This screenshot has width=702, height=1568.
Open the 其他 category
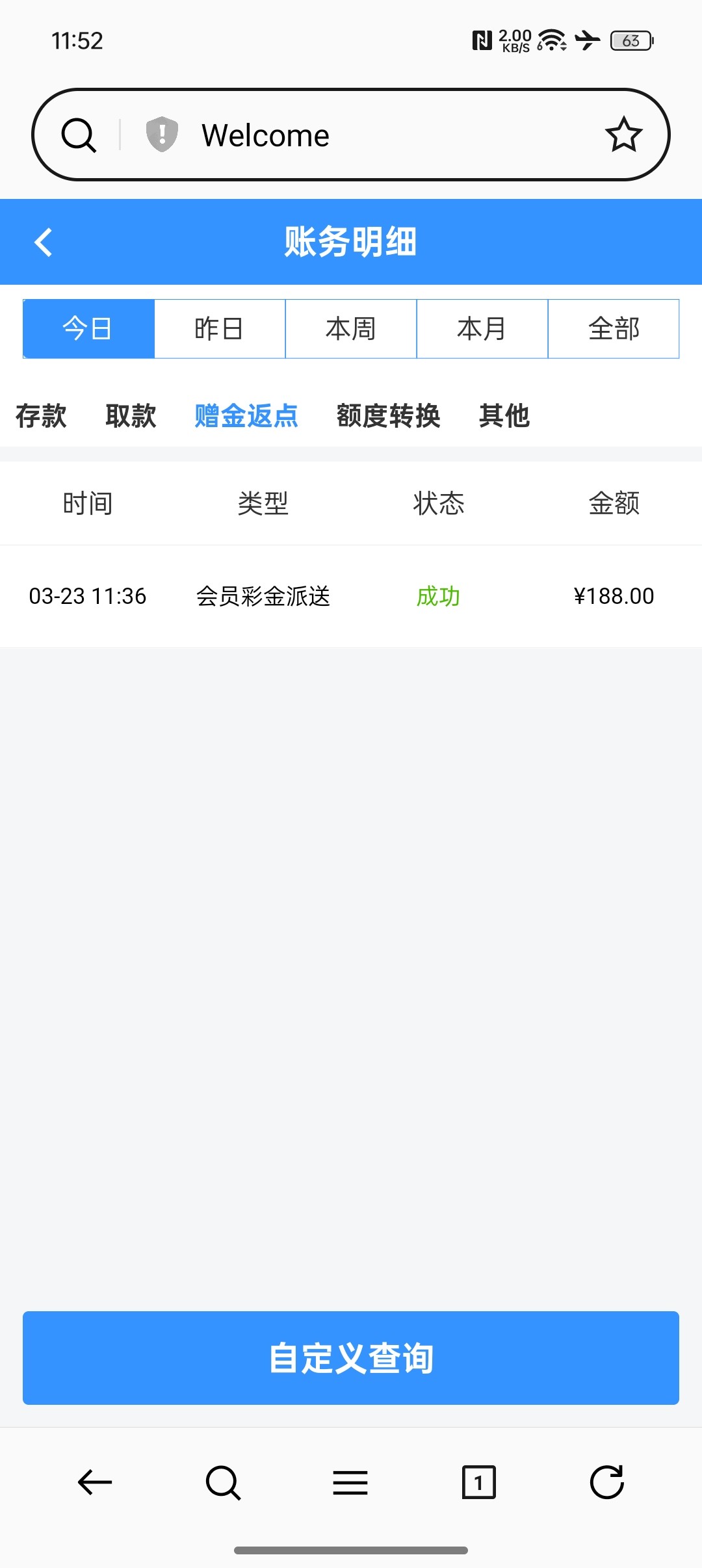(x=504, y=416)
